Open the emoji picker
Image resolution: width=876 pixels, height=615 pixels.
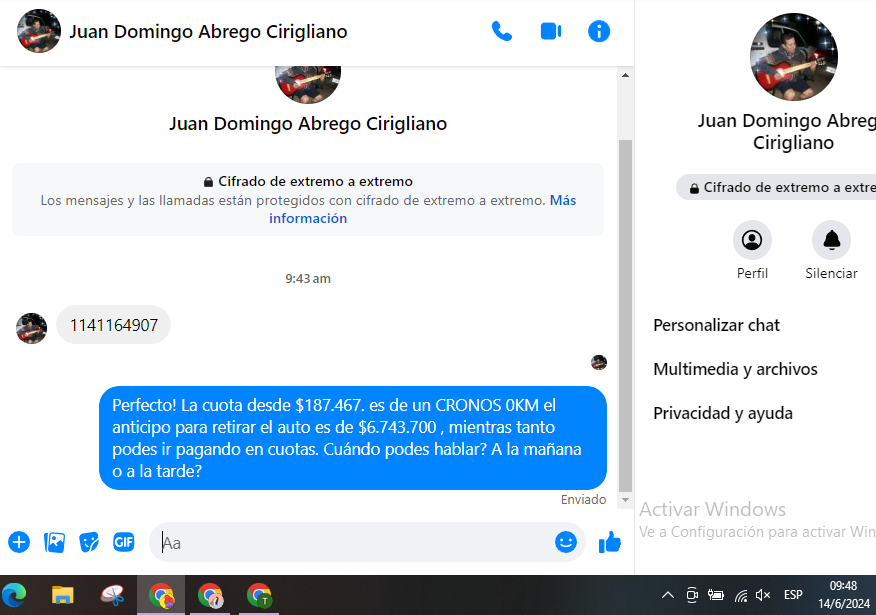pyautogui.click(x=566, y=542)
